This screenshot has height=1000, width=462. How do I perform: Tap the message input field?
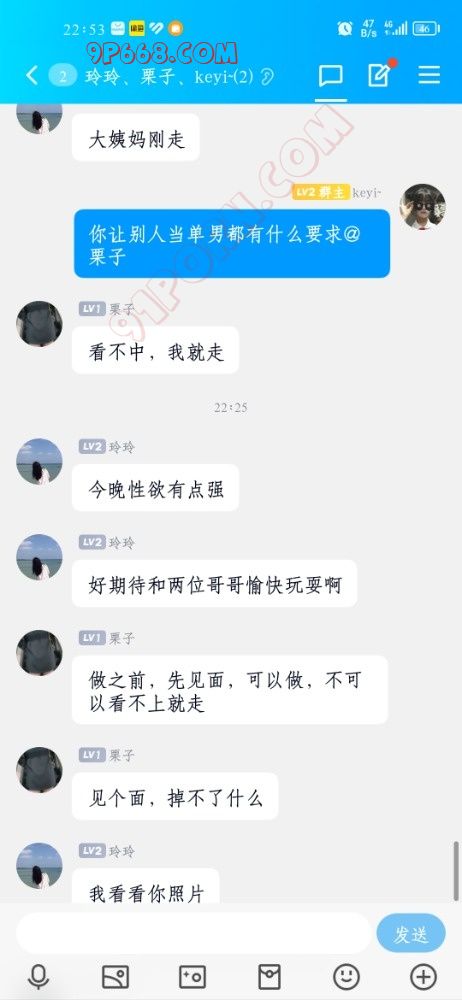[193, 933]
